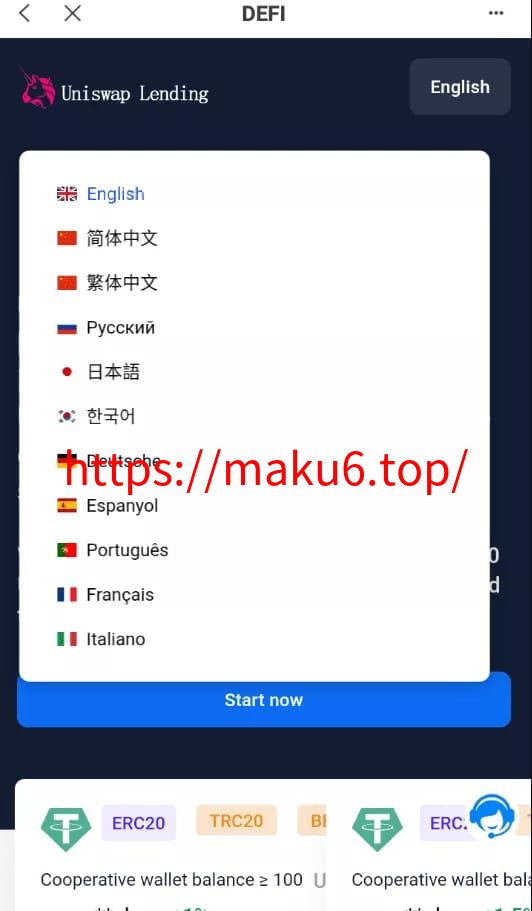The height and width of the screenshot is (911, 532).
Task: Open customer support headset chat
Action: [491, 816]
